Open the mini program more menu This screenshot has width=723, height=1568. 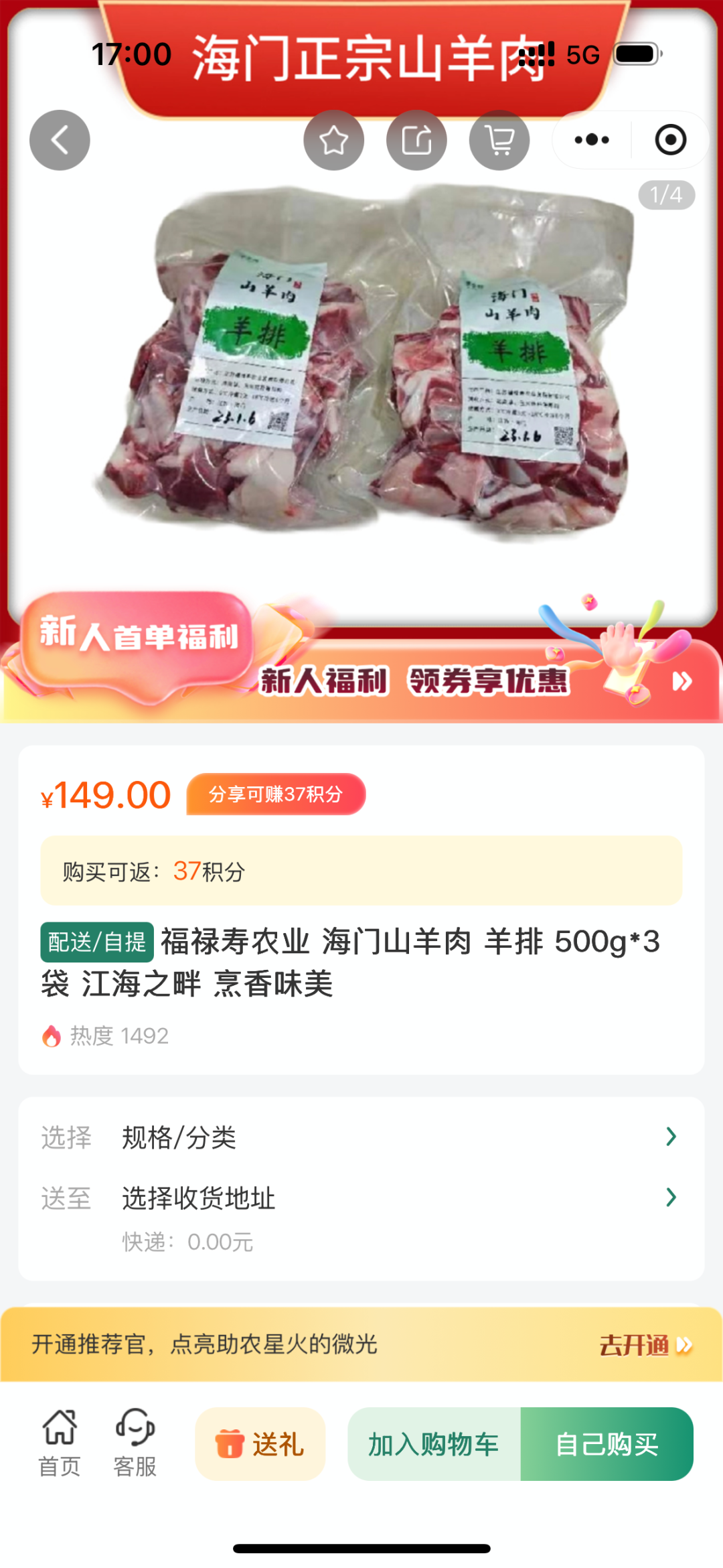click(592, 140)
